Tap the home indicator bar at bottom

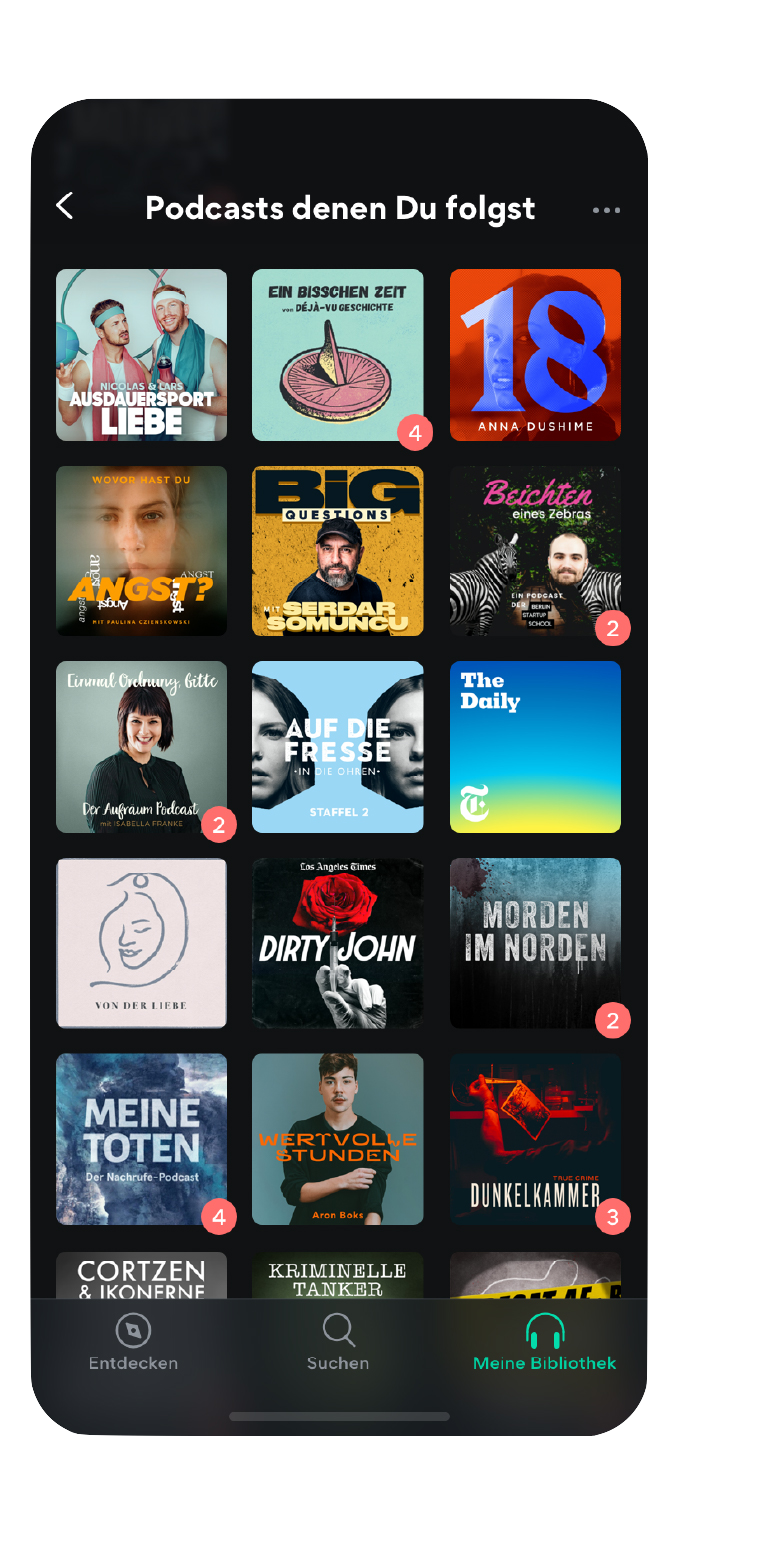click(x=338, y=1416)
